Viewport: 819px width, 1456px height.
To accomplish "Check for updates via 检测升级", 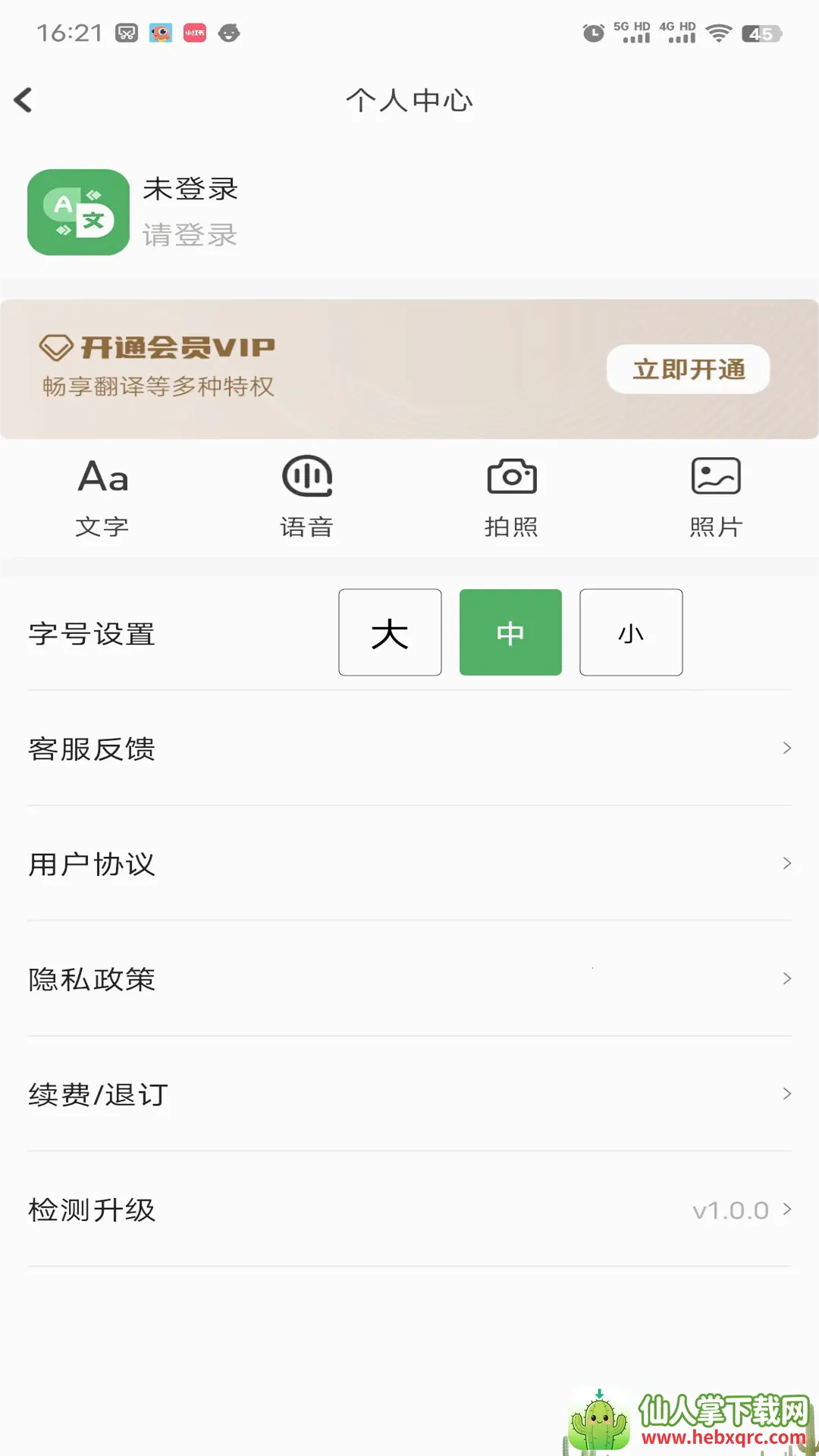I will pyautogui.click(x=409, y=1210).
